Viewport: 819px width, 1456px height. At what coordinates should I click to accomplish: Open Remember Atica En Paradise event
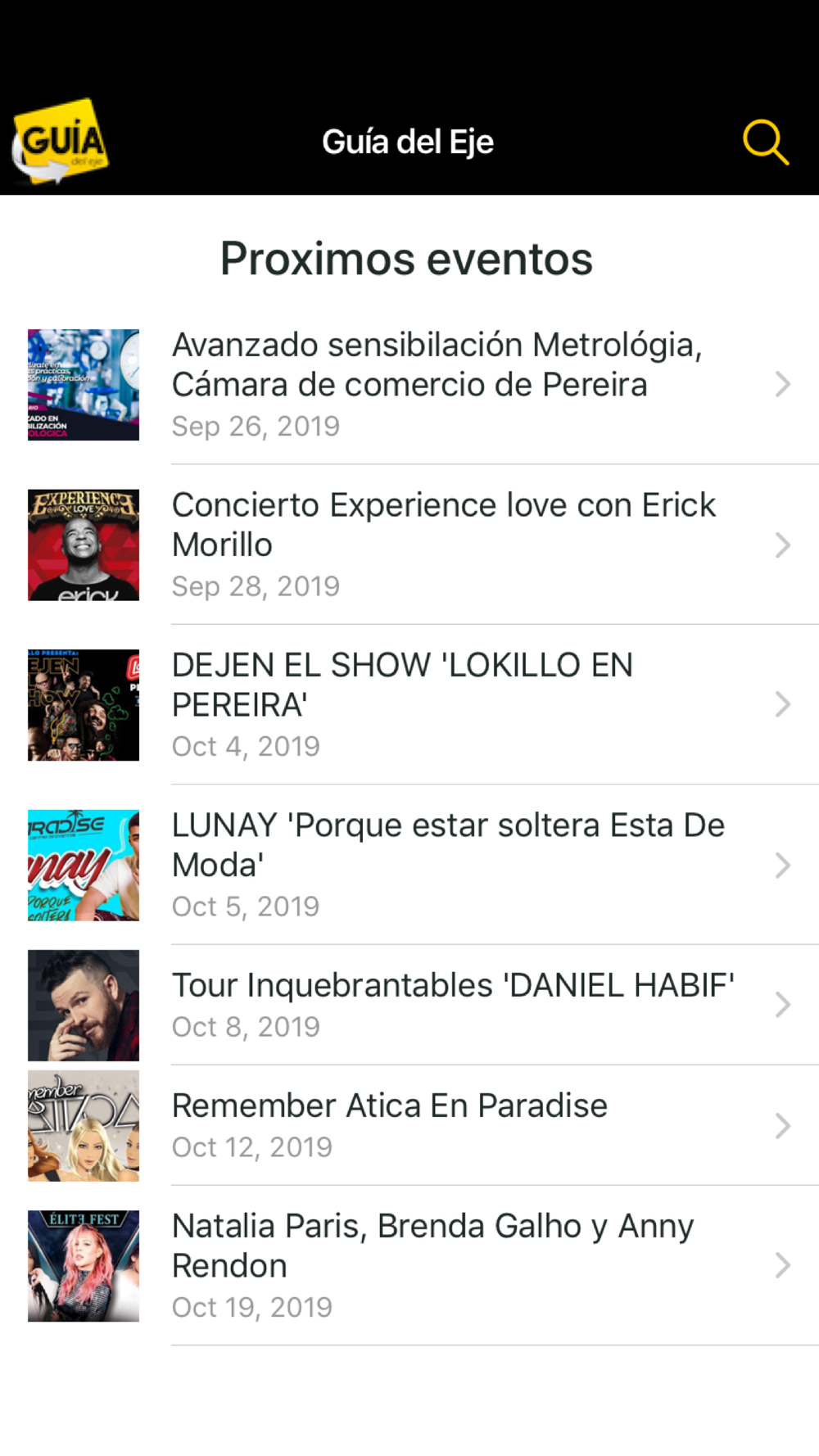point(409,1125)
